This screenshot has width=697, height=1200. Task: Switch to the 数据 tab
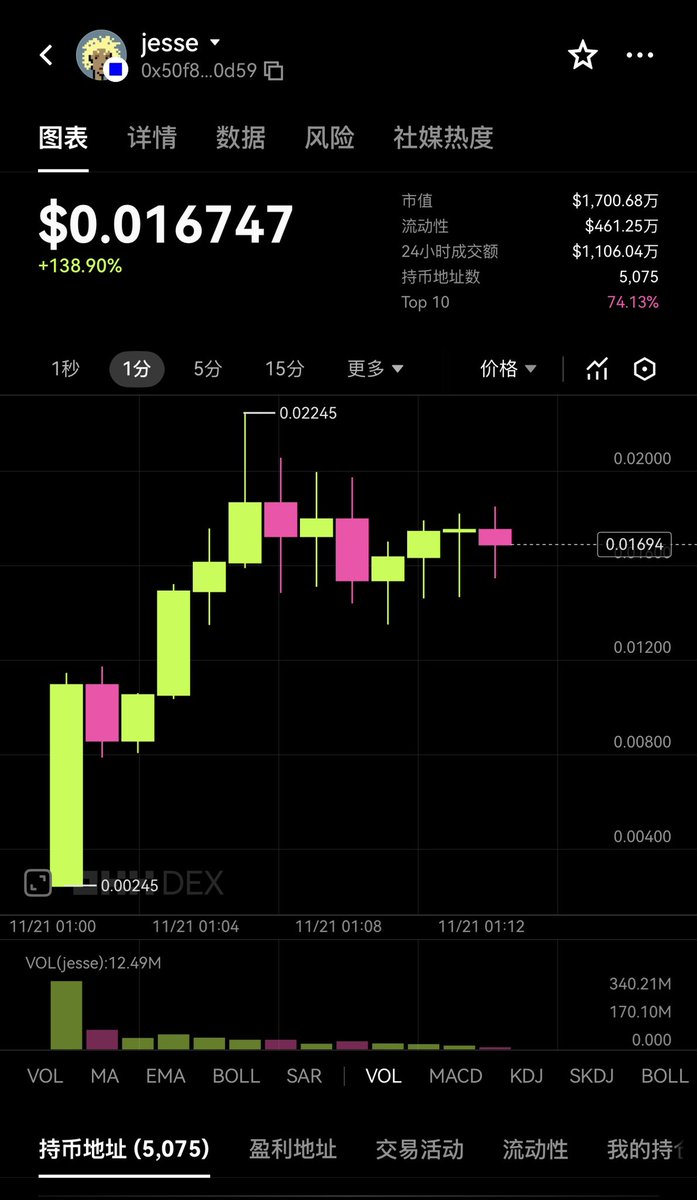240,138
